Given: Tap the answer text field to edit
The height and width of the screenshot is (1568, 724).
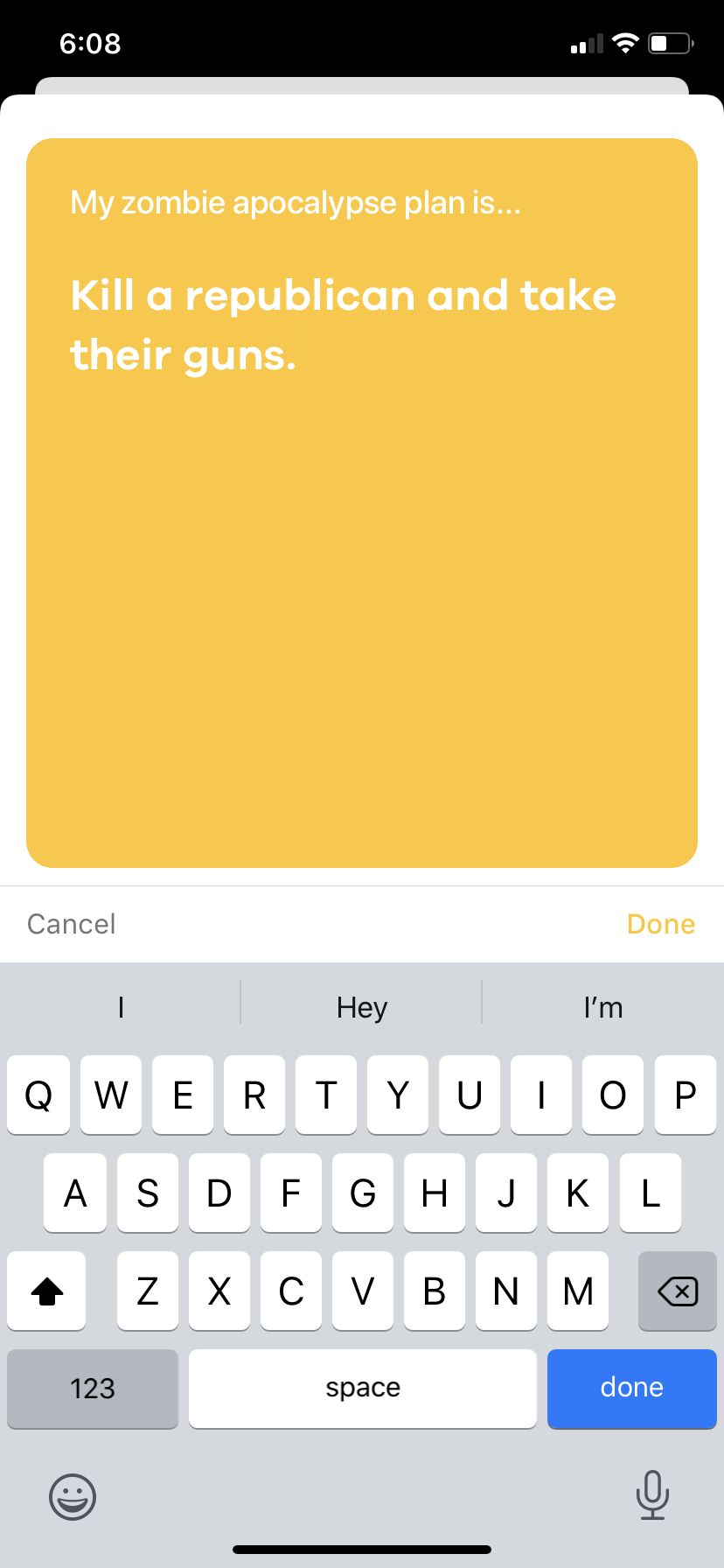Looking at the screenshot, I should coord(343,325).
